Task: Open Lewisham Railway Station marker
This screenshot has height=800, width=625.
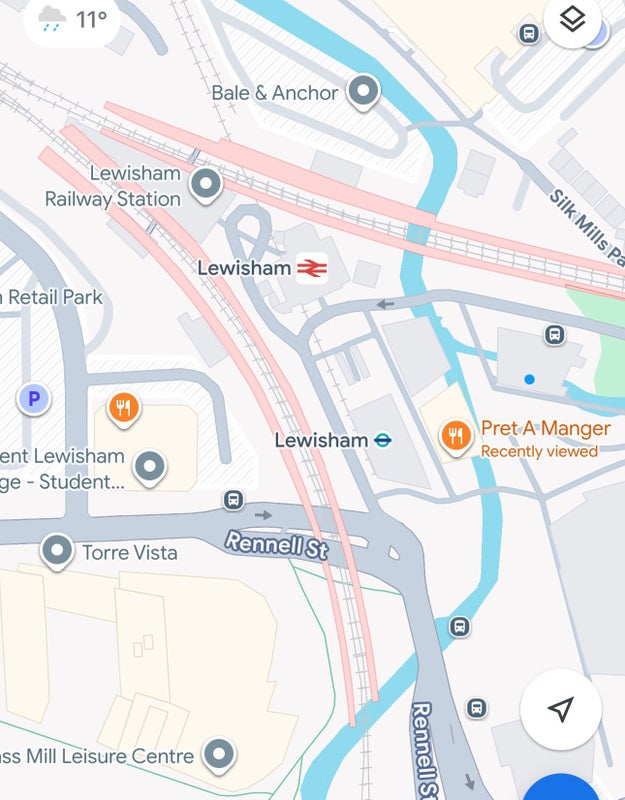Action: (x=207, y=184)
